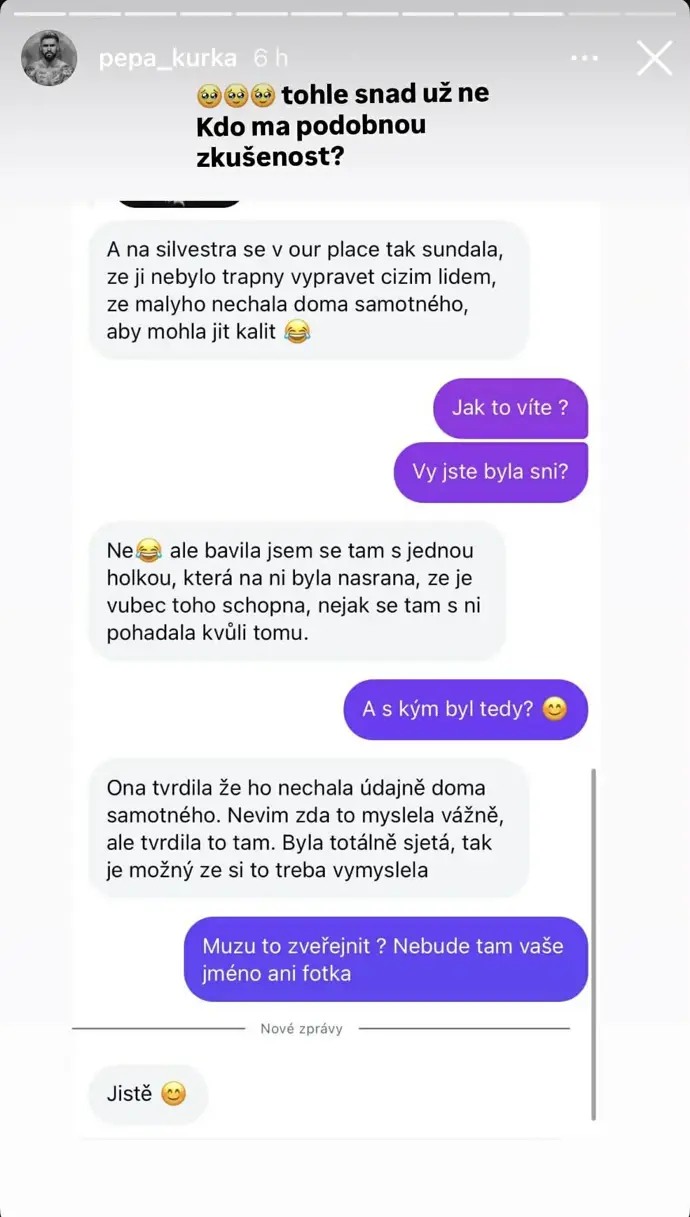Image resolution: width=690 pixels, height=1217 pixels.
Task: Close the story viewer
Action: 654,59
